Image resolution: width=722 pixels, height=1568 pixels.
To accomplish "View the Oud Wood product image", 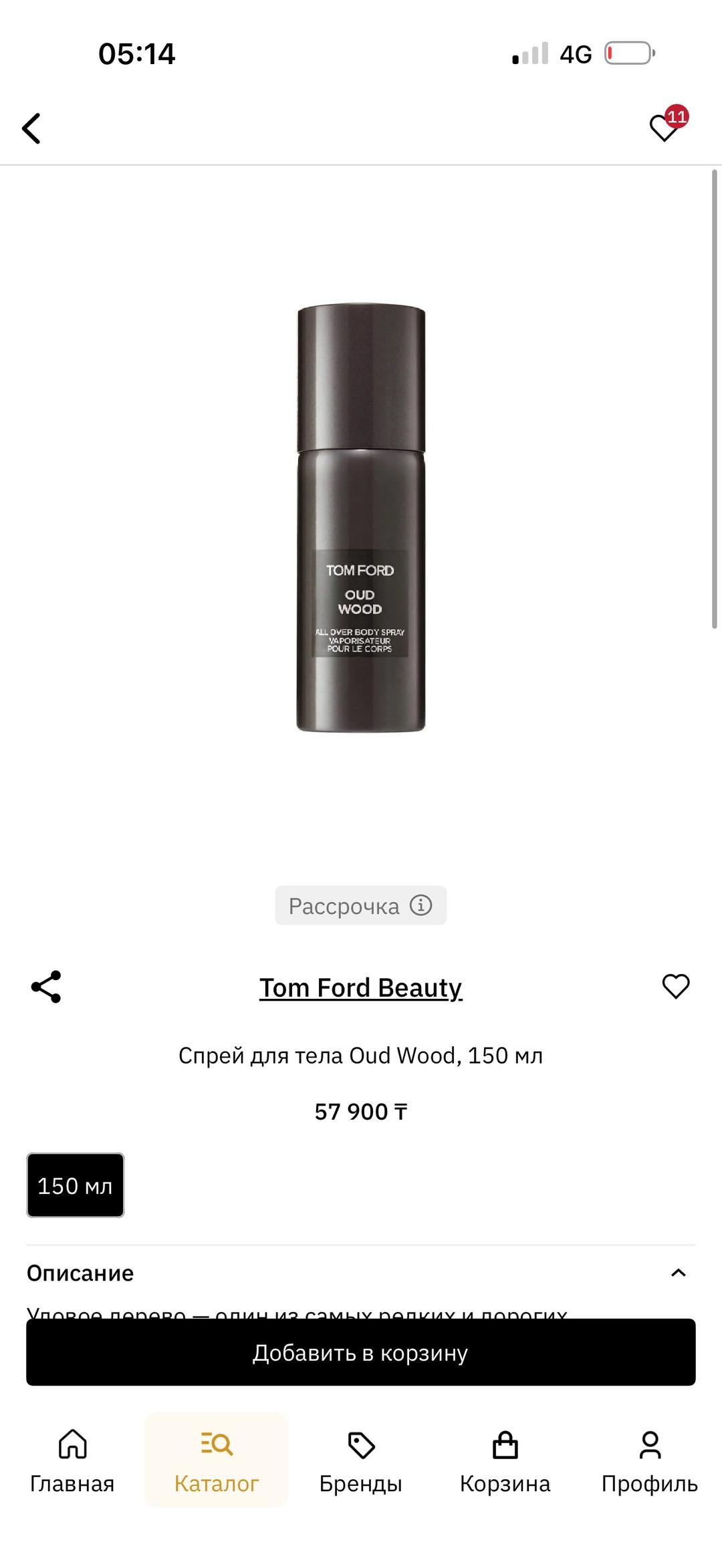I will pos(361,518).
